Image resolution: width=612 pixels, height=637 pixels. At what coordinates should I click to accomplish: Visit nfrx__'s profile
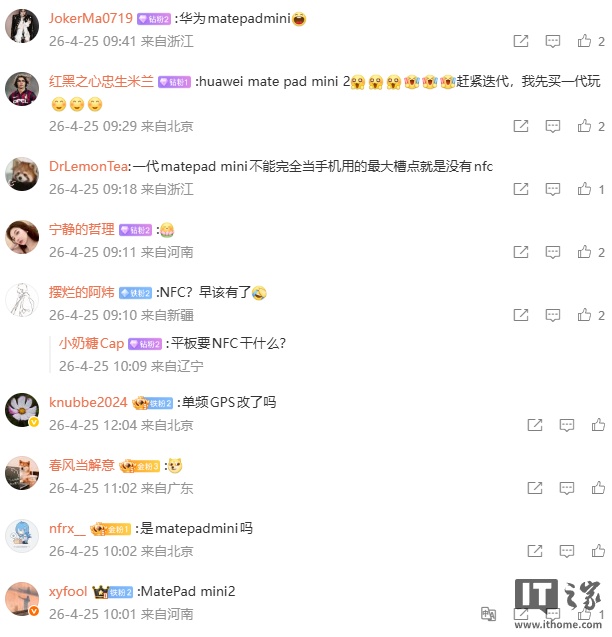pos(67,528)
